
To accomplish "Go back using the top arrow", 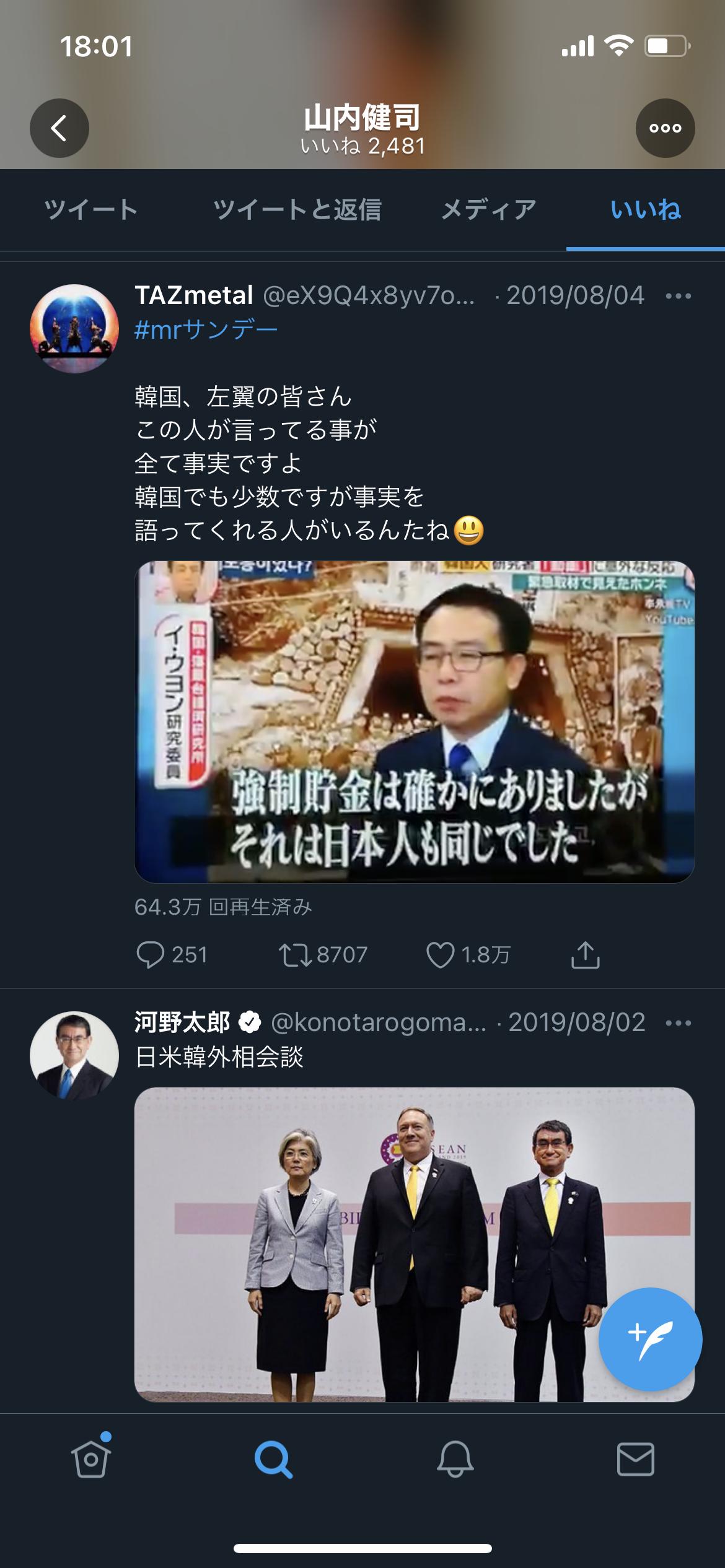I will pyautogui.click(x=59, y=128).
